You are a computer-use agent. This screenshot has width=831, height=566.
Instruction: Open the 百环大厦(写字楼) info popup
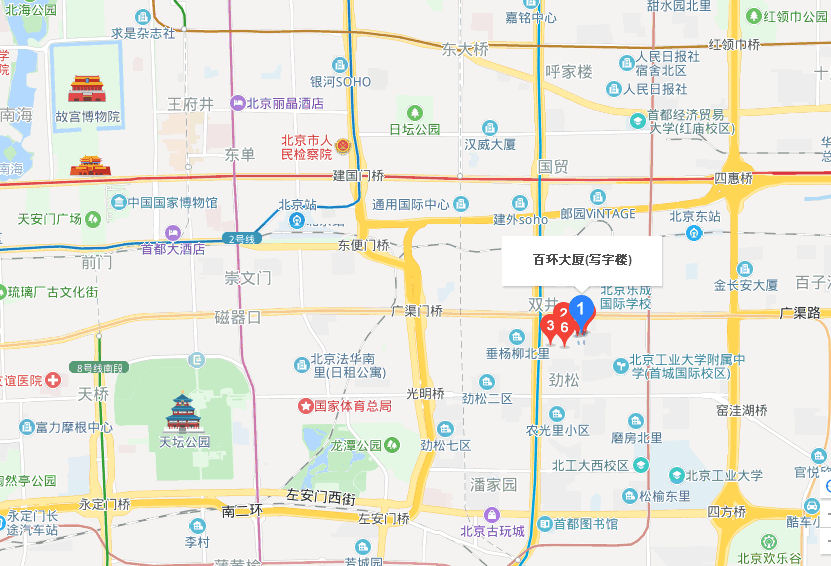[x=582, y=259]
